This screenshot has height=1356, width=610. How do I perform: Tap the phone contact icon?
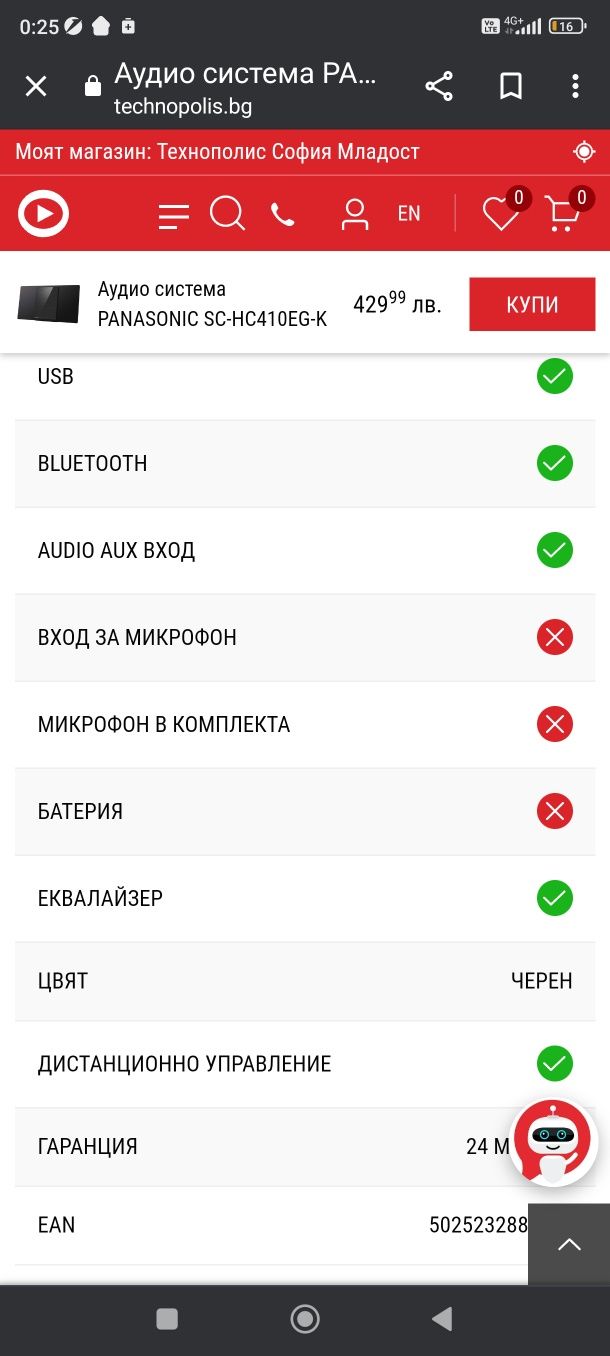click(283, 214)
